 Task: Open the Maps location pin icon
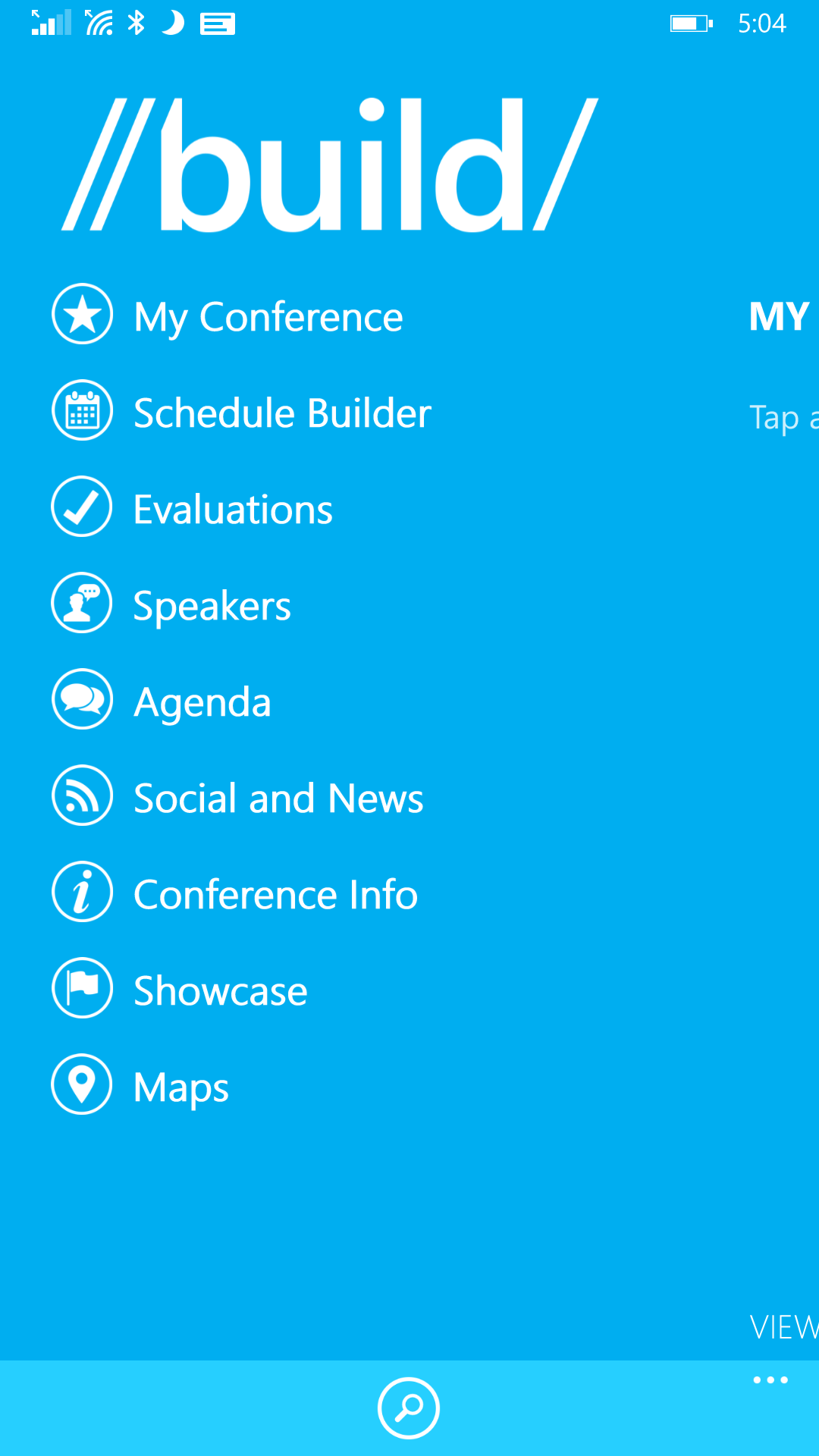(x=82, y=1084)
